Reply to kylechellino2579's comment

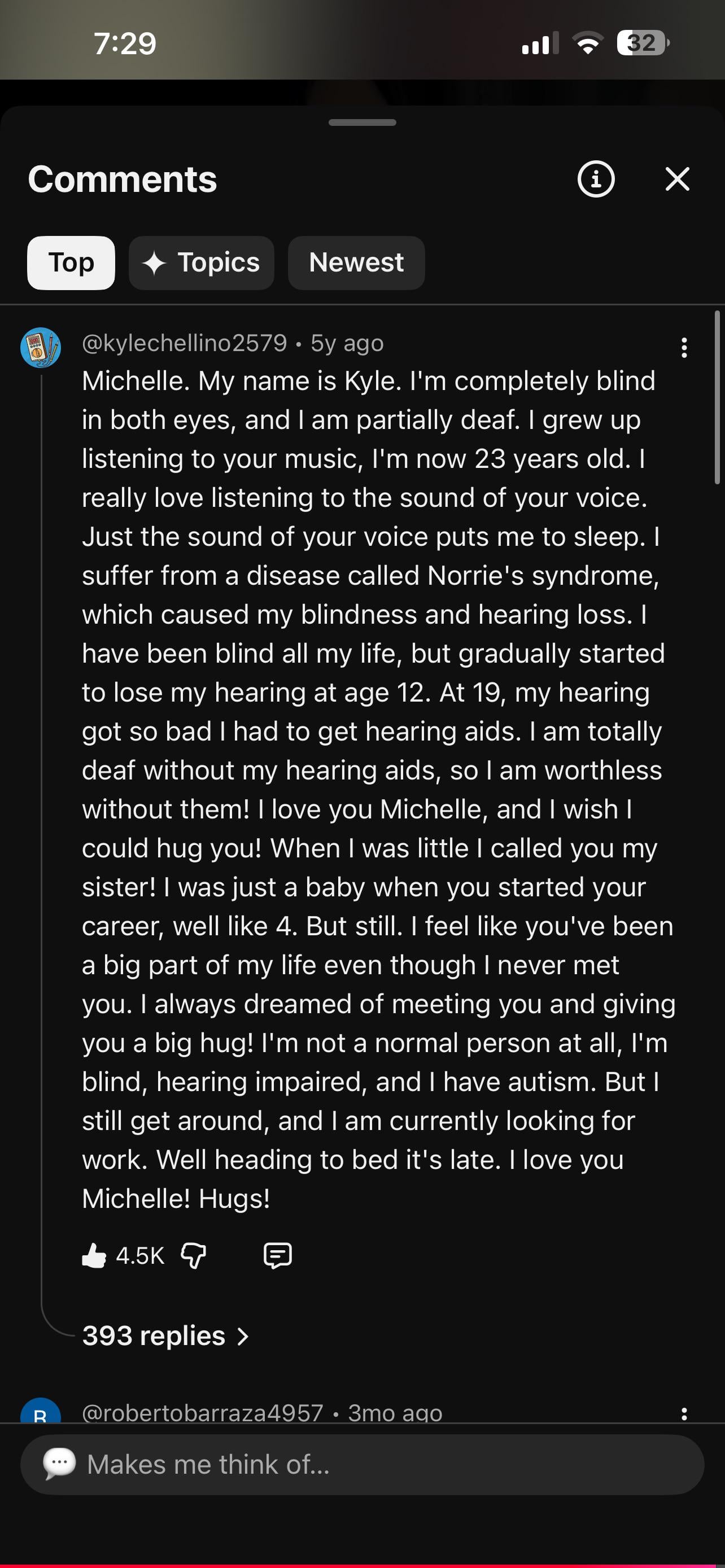coord(278,1256)
